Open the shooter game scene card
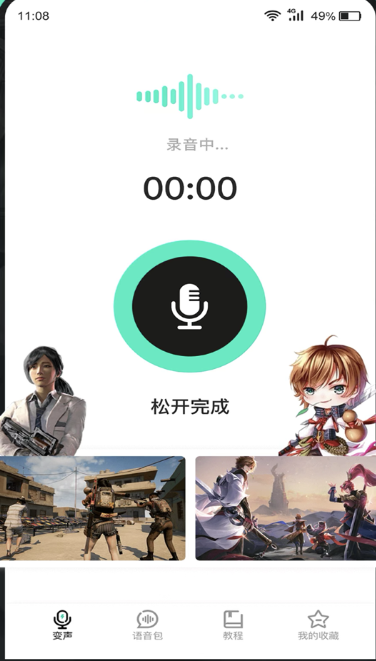 tap(93, 508)
